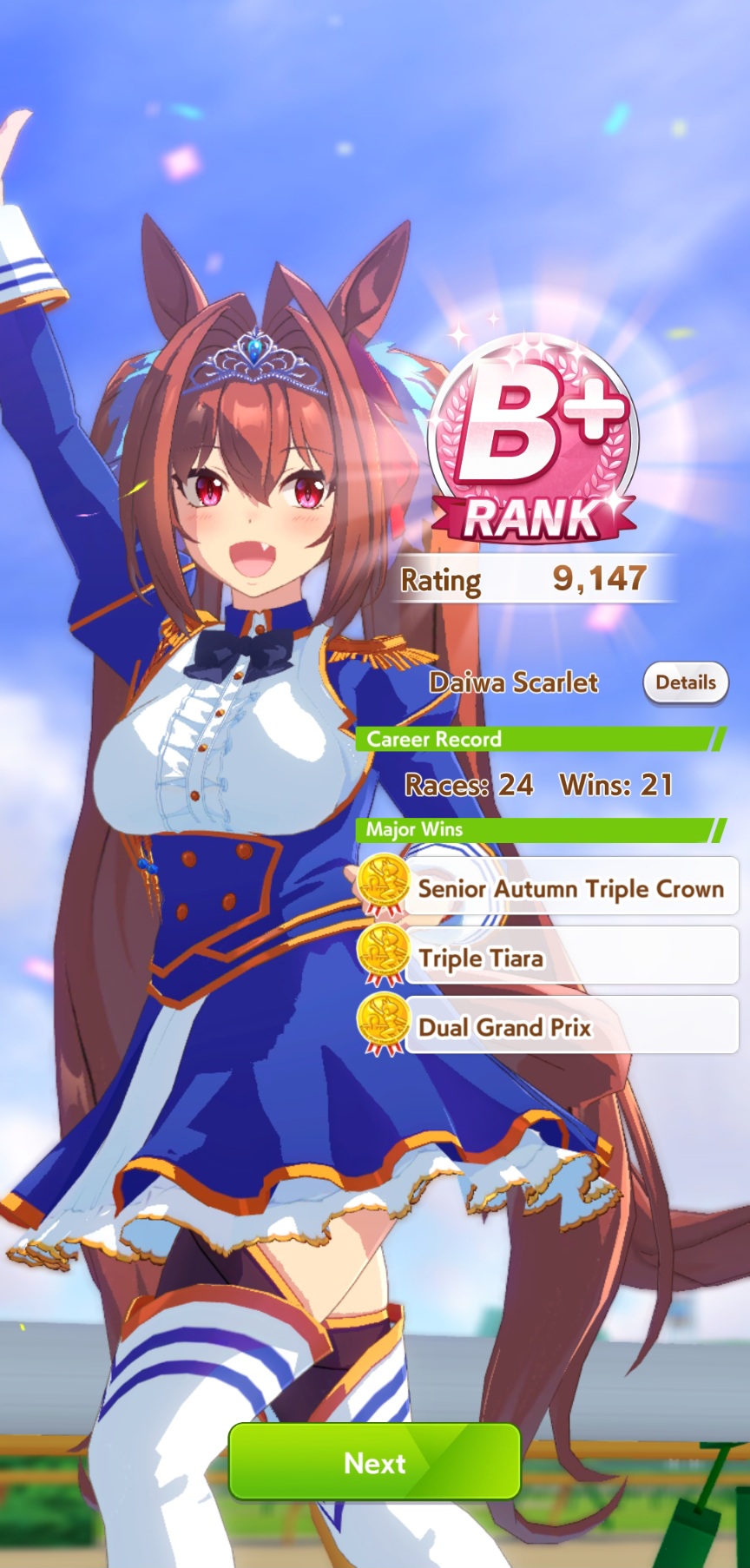Viewport: 750px width, 1568px height.
Task: Open the Details panel for Daiwa Scarlet
Action: [x=685, y=683]
